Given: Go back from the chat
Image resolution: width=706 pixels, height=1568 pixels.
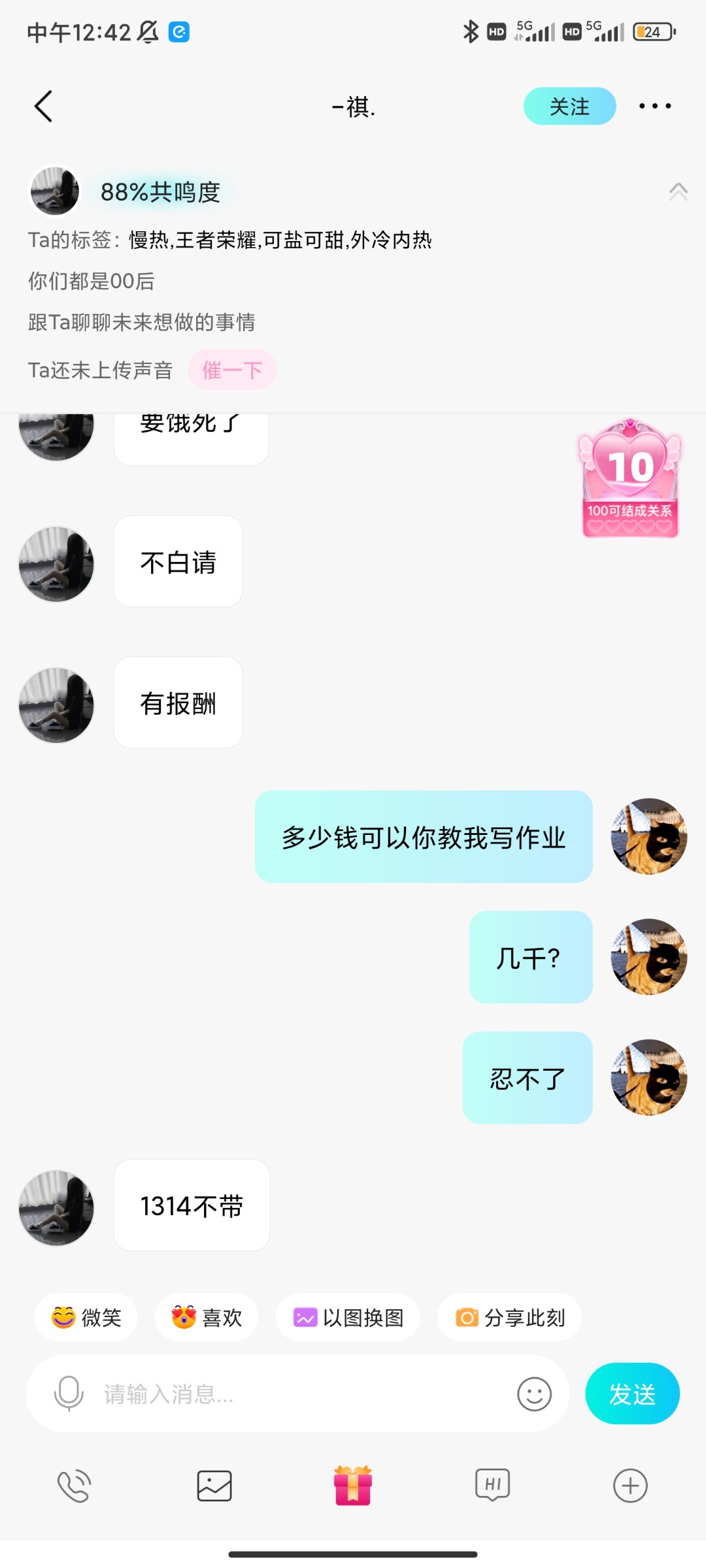Looking at the screenshot, I should point(43,106).
